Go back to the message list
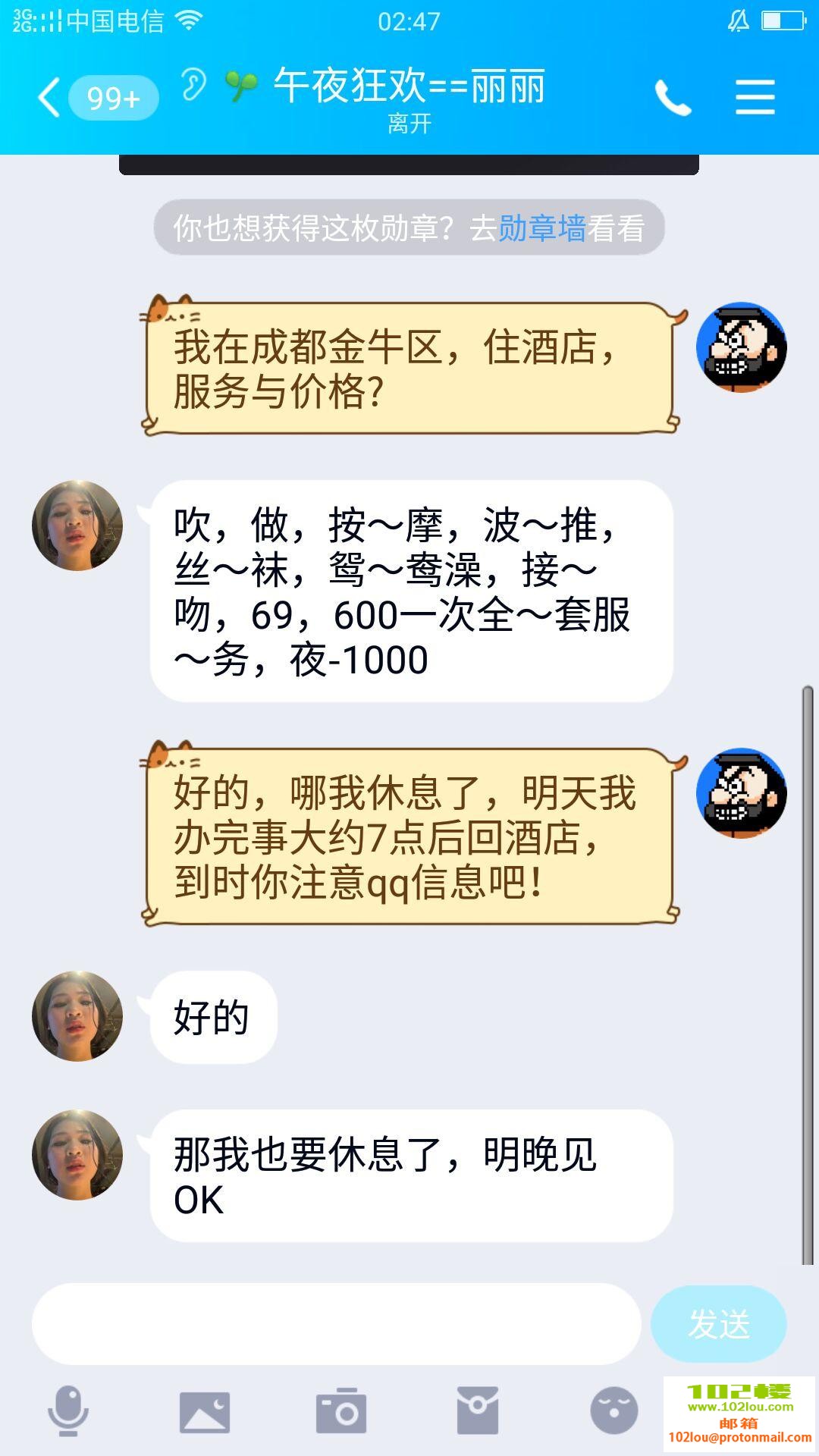This screenshot has width=819, height=1456. point(50,99)
